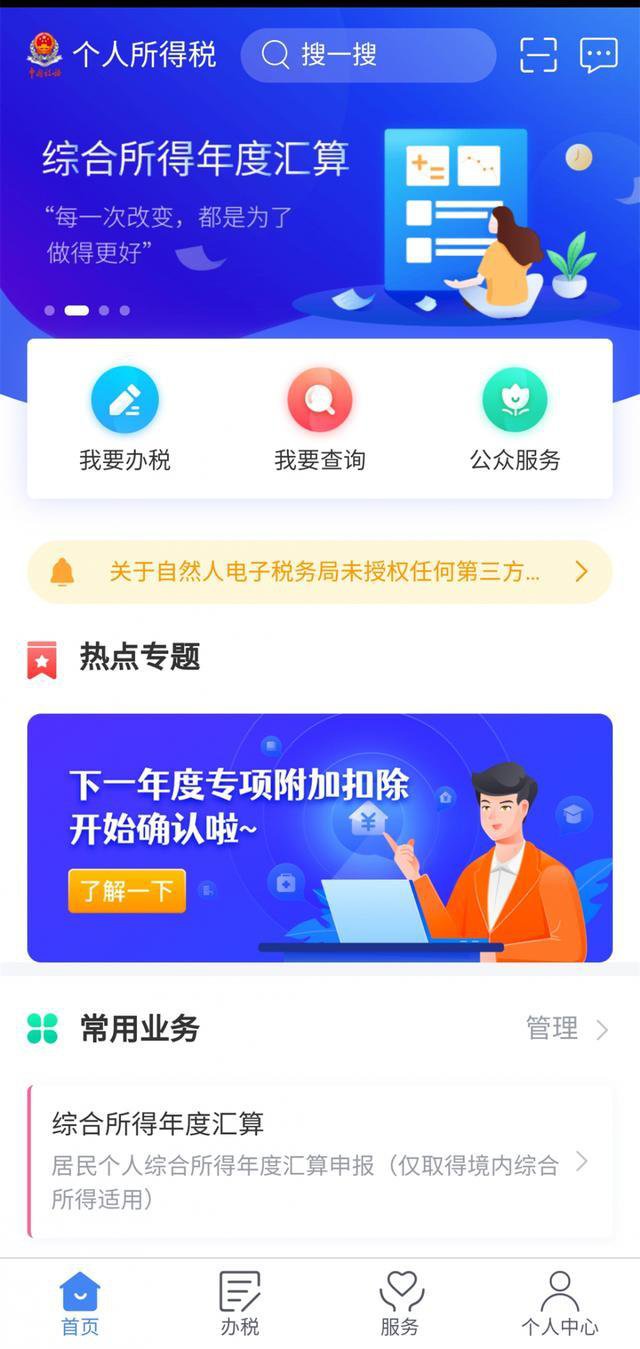This screenshot has width=640, height=1349.
Task: Select 我要查询
Action: tap(320, 419)
